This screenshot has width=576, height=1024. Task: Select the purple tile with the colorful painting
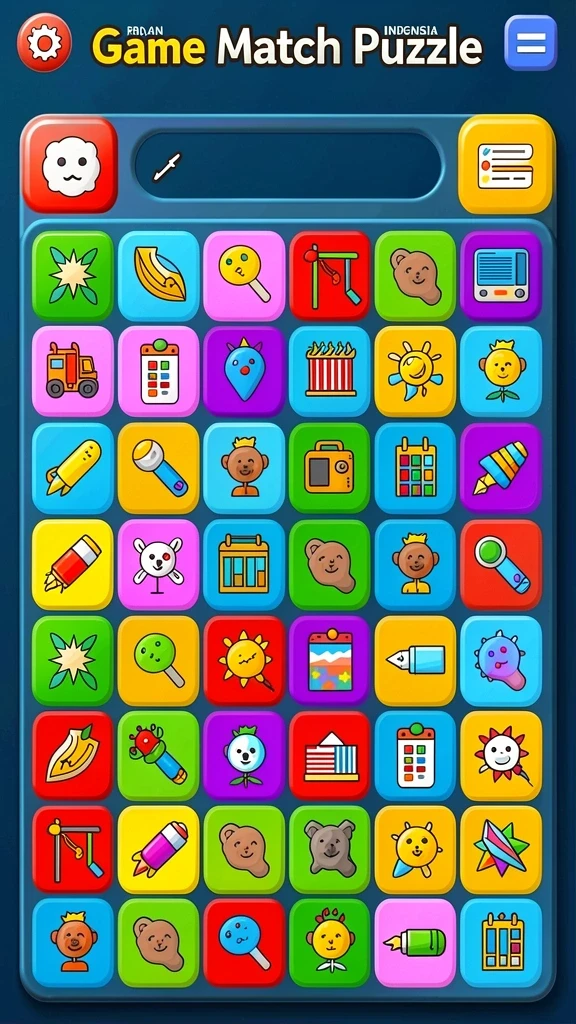coord(330,660)
